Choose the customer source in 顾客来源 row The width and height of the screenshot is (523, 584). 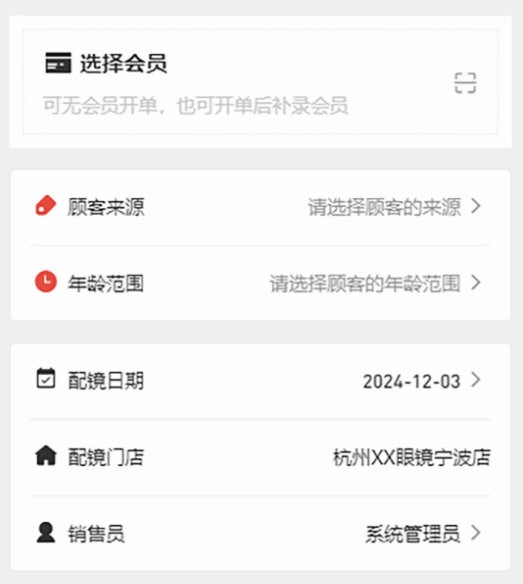click(260, 207)
